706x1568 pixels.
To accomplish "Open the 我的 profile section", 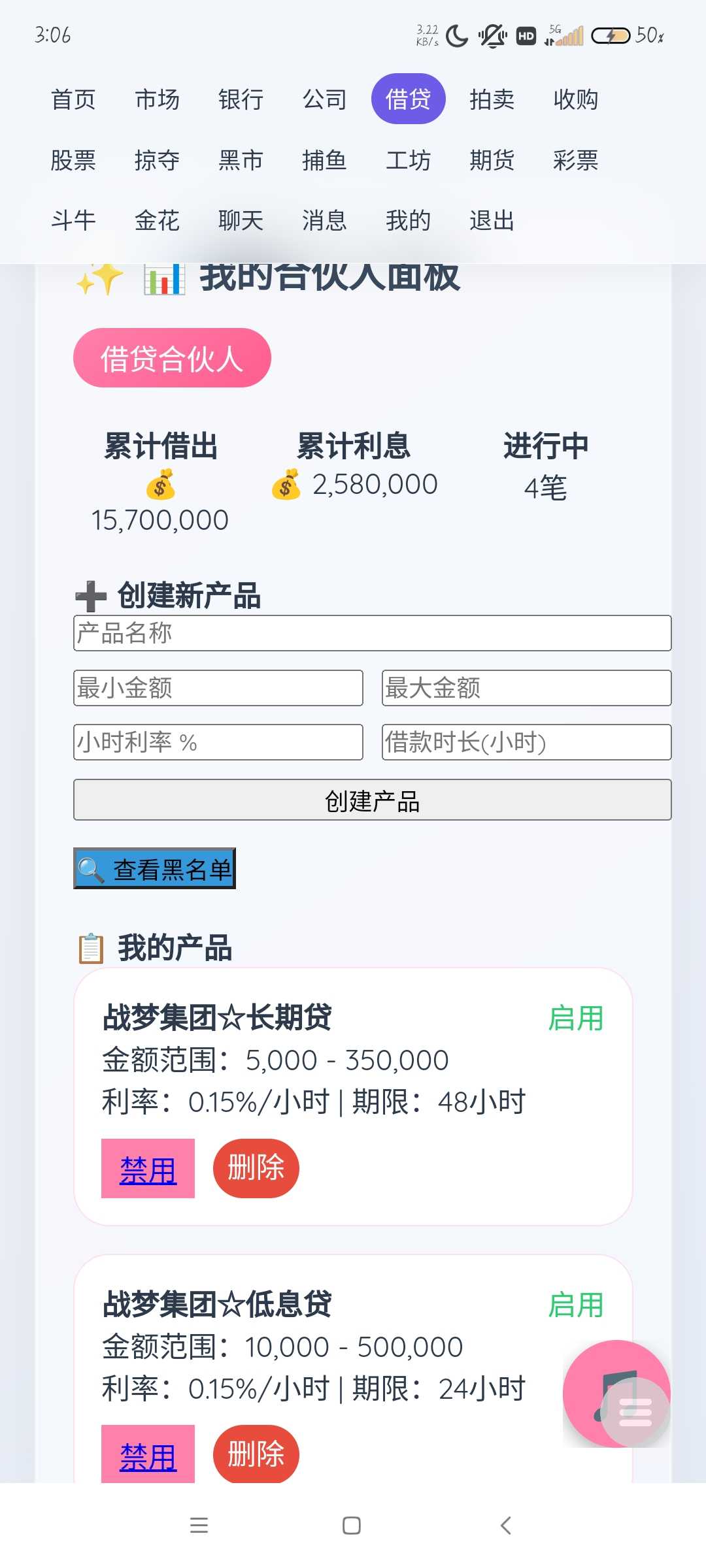I will click(408, 221).
